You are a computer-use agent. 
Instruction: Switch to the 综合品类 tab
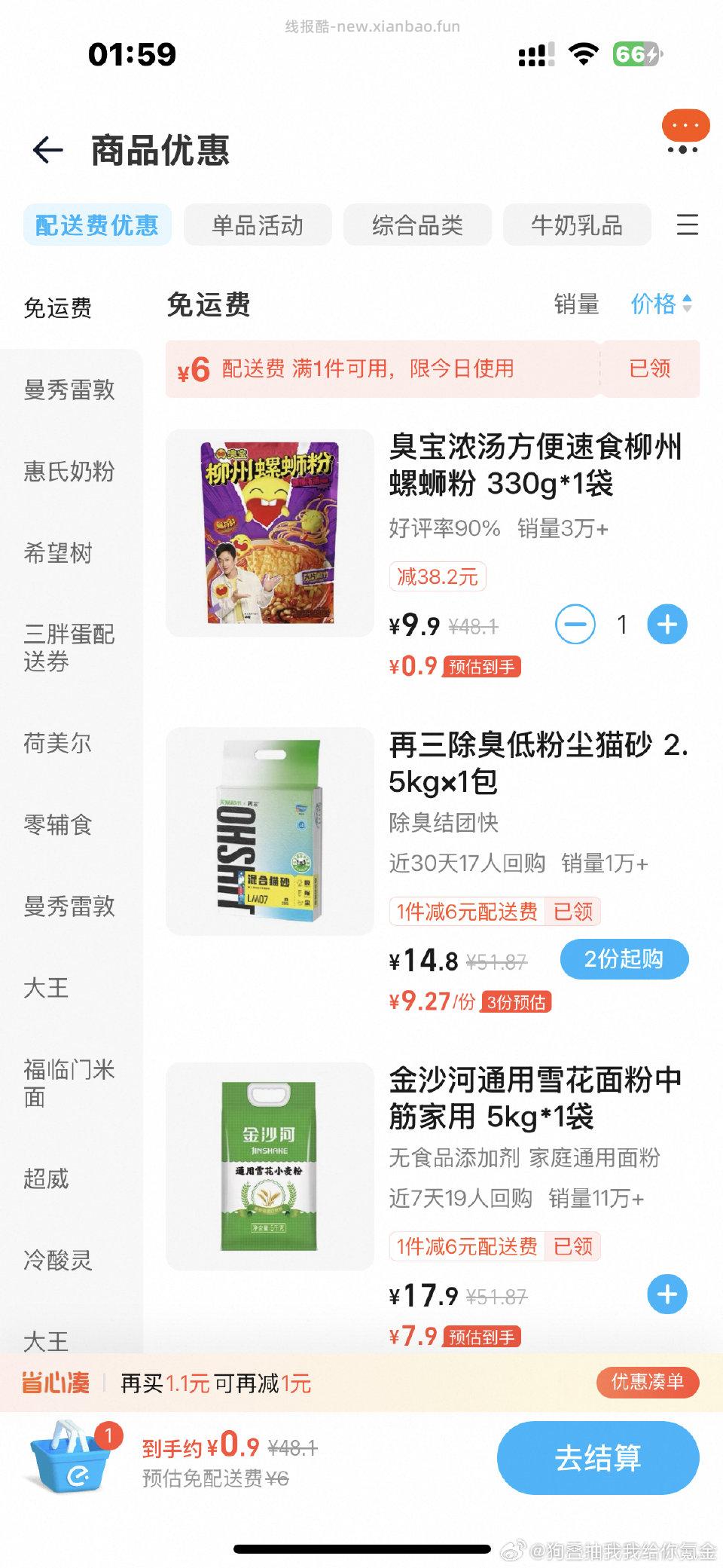click(419, 225)
